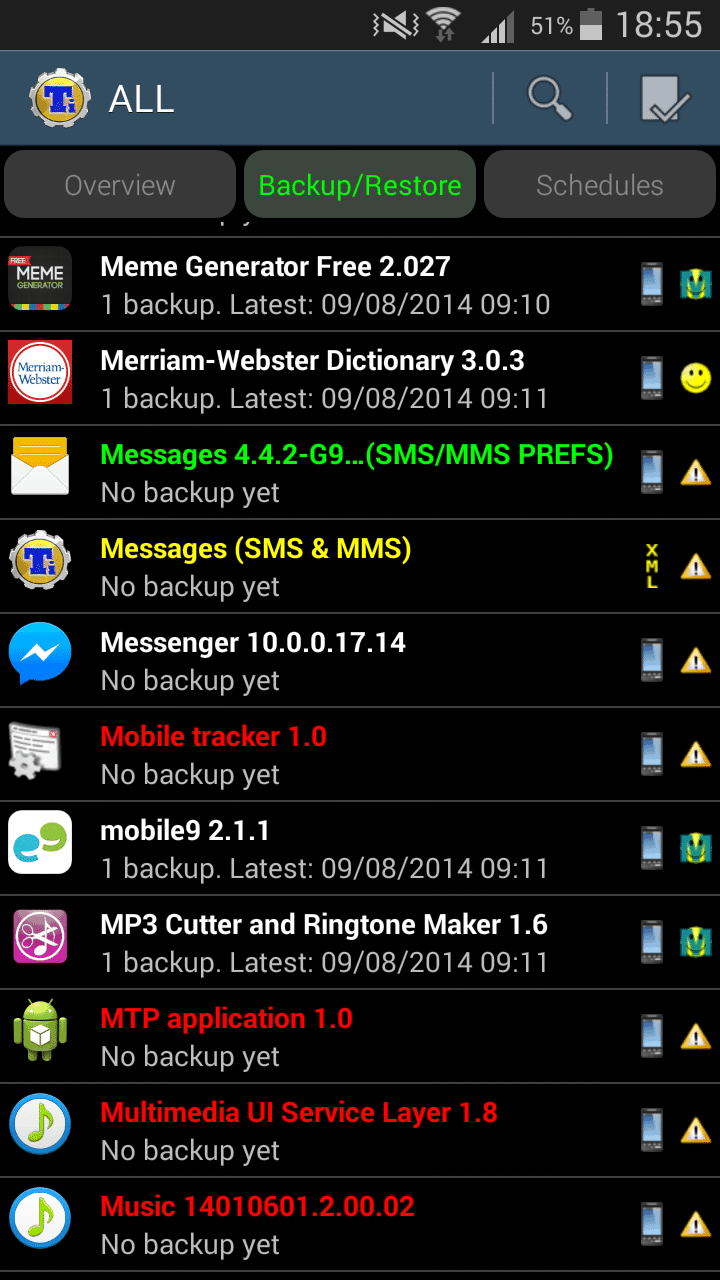720x1280 pixels.
Task: Select the Backup/Restore tab
Action: [360, 185]
